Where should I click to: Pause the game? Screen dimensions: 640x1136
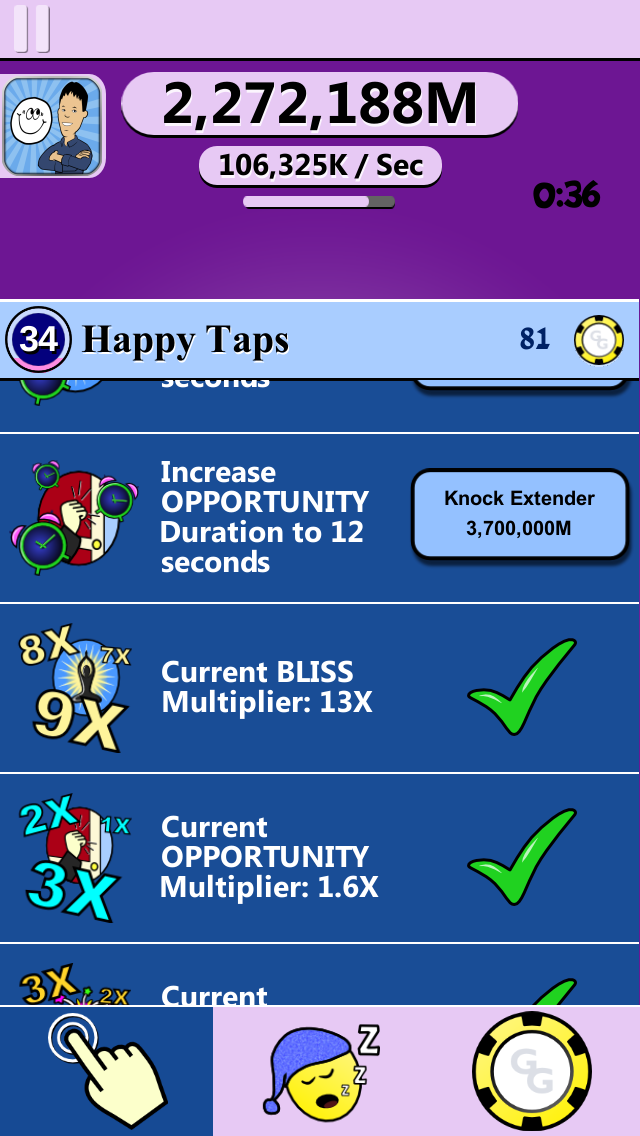(x=32, y=29)
